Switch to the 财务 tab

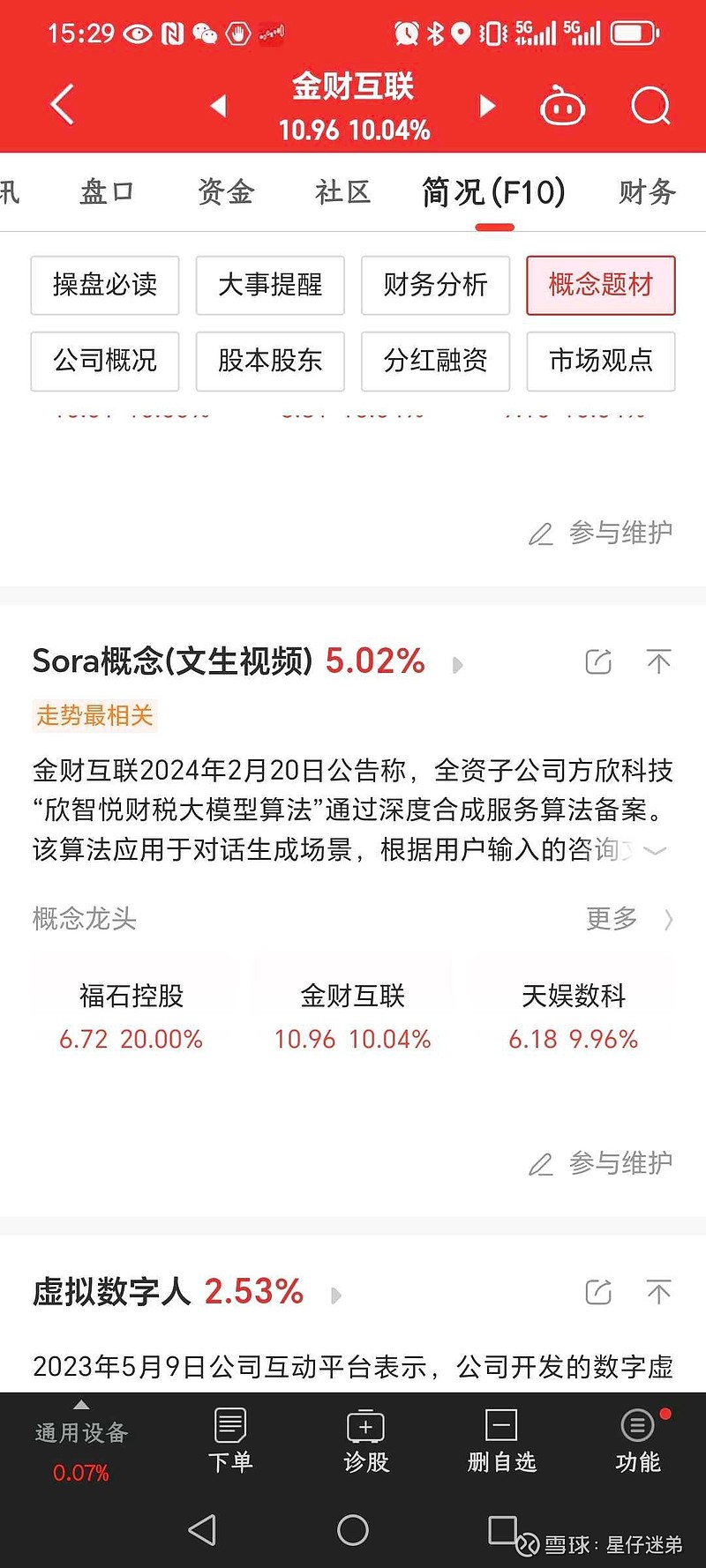[644, 192]
